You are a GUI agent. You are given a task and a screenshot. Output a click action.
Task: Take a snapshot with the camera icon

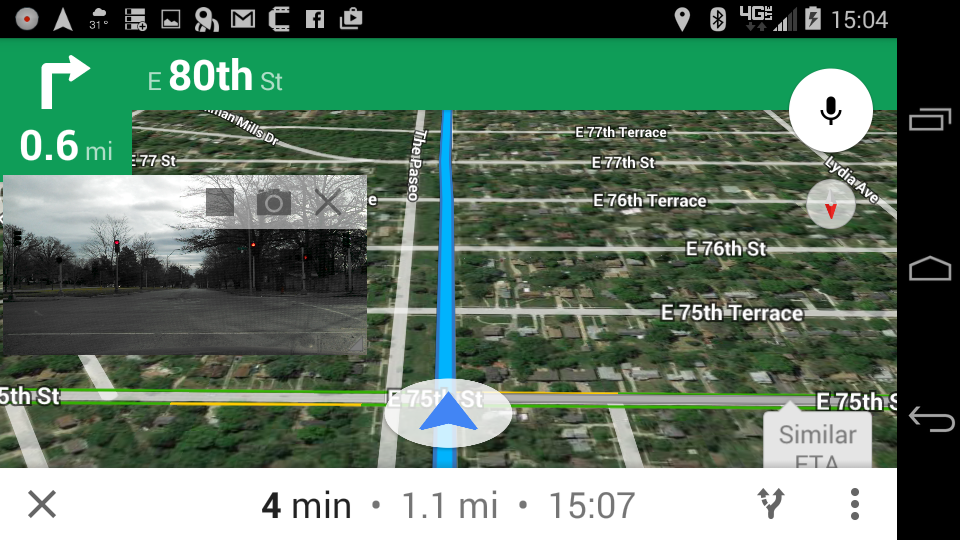(x=273, y=203)
